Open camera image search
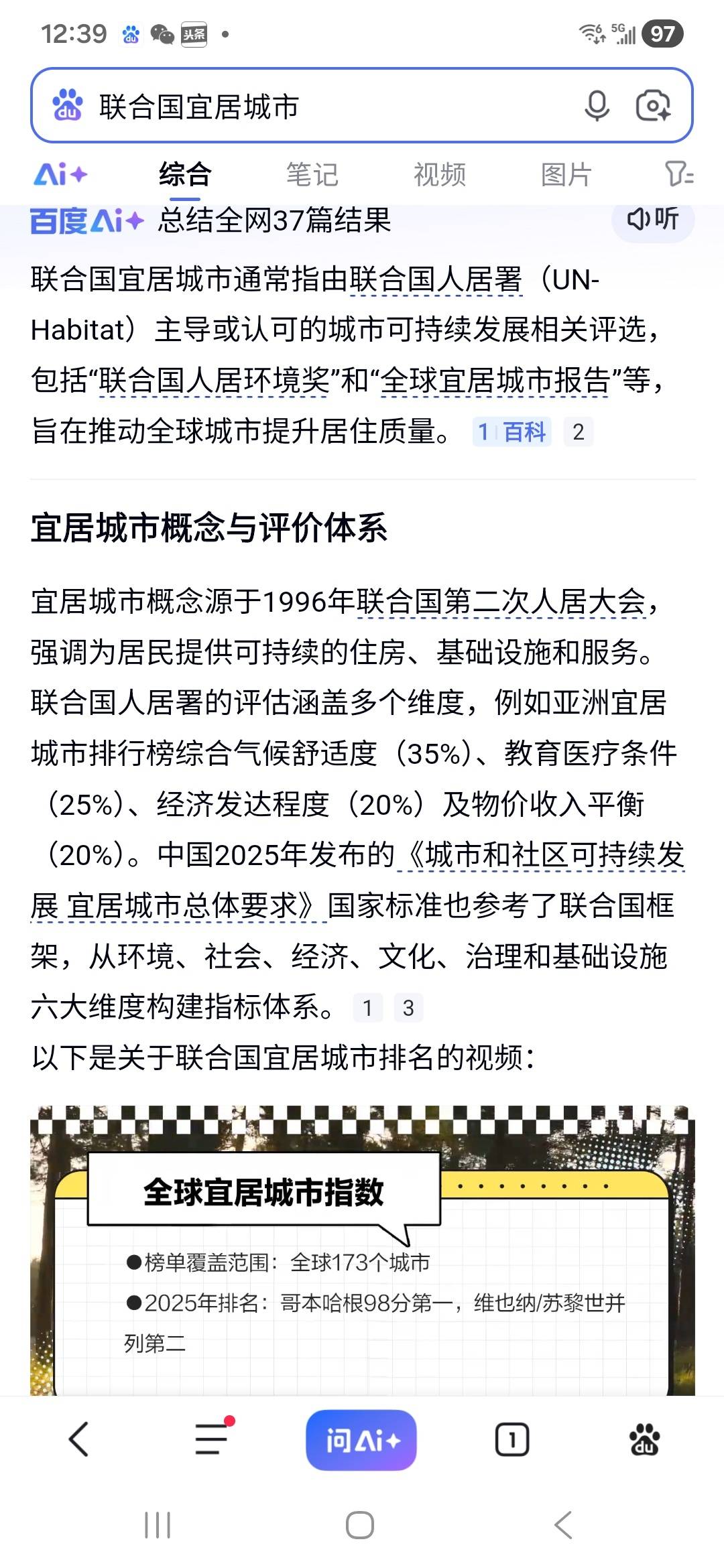Image resolution: width=724 pixels, height=1568 pixels. coord(653,106)
